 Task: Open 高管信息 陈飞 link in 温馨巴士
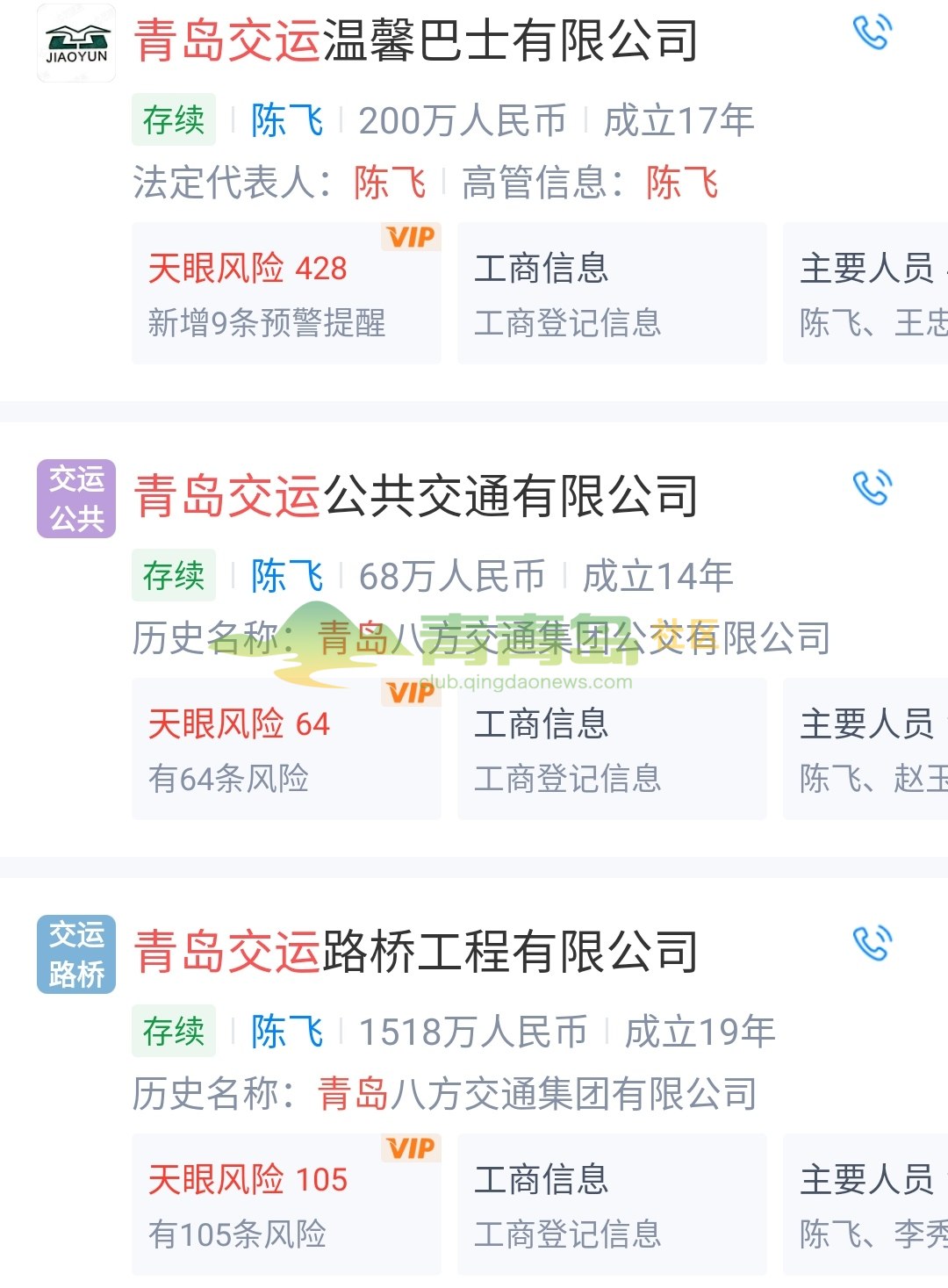[682, 183]
